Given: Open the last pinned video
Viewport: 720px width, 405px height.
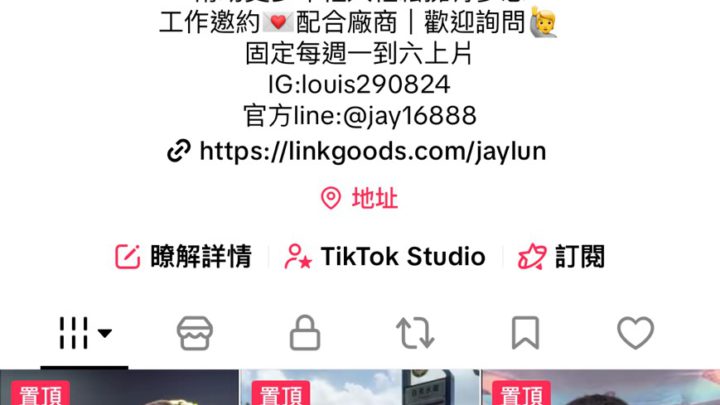Looking at the screenshot, I should pyautogui.click(x=600, y=388).
